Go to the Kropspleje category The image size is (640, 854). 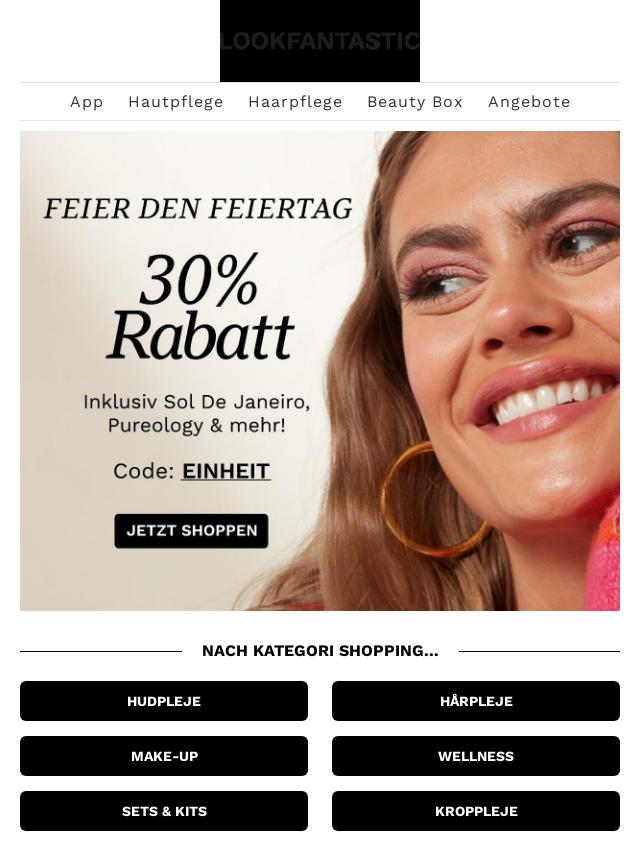[x=476, y=811]
